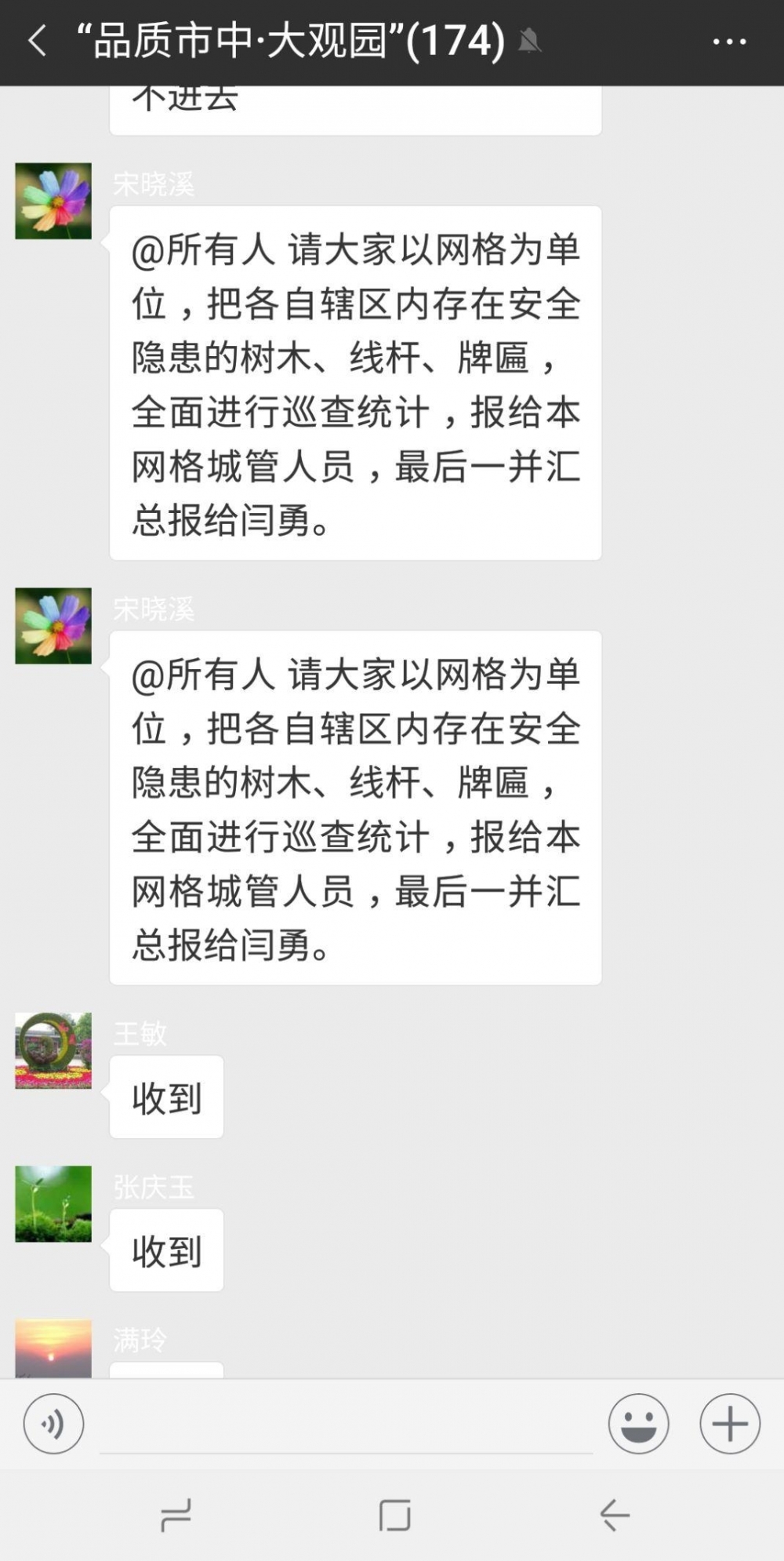This screenshot has height=1561, width=784.
Task: Tap the system home button
Action: tap(394, 1515)
